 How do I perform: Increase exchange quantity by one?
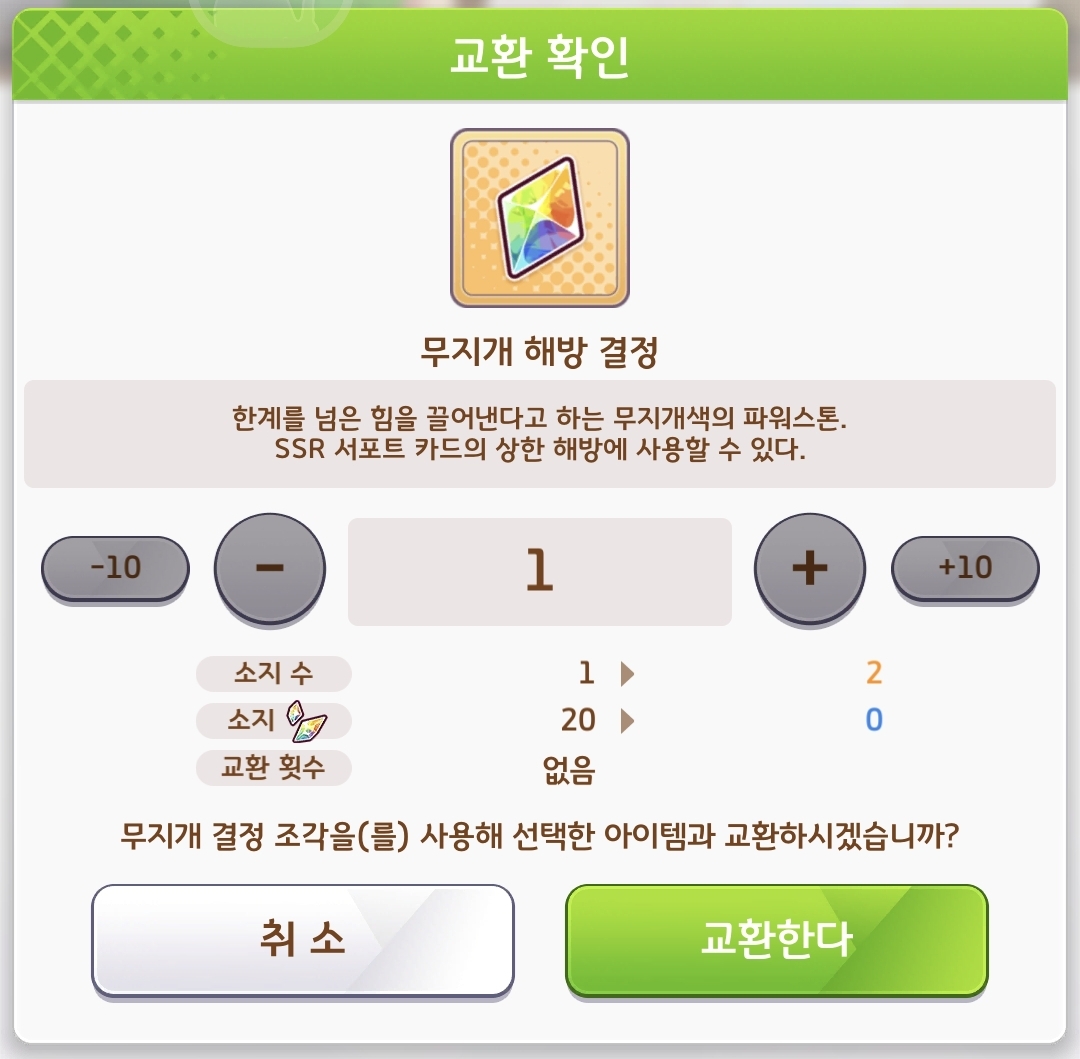809,568
